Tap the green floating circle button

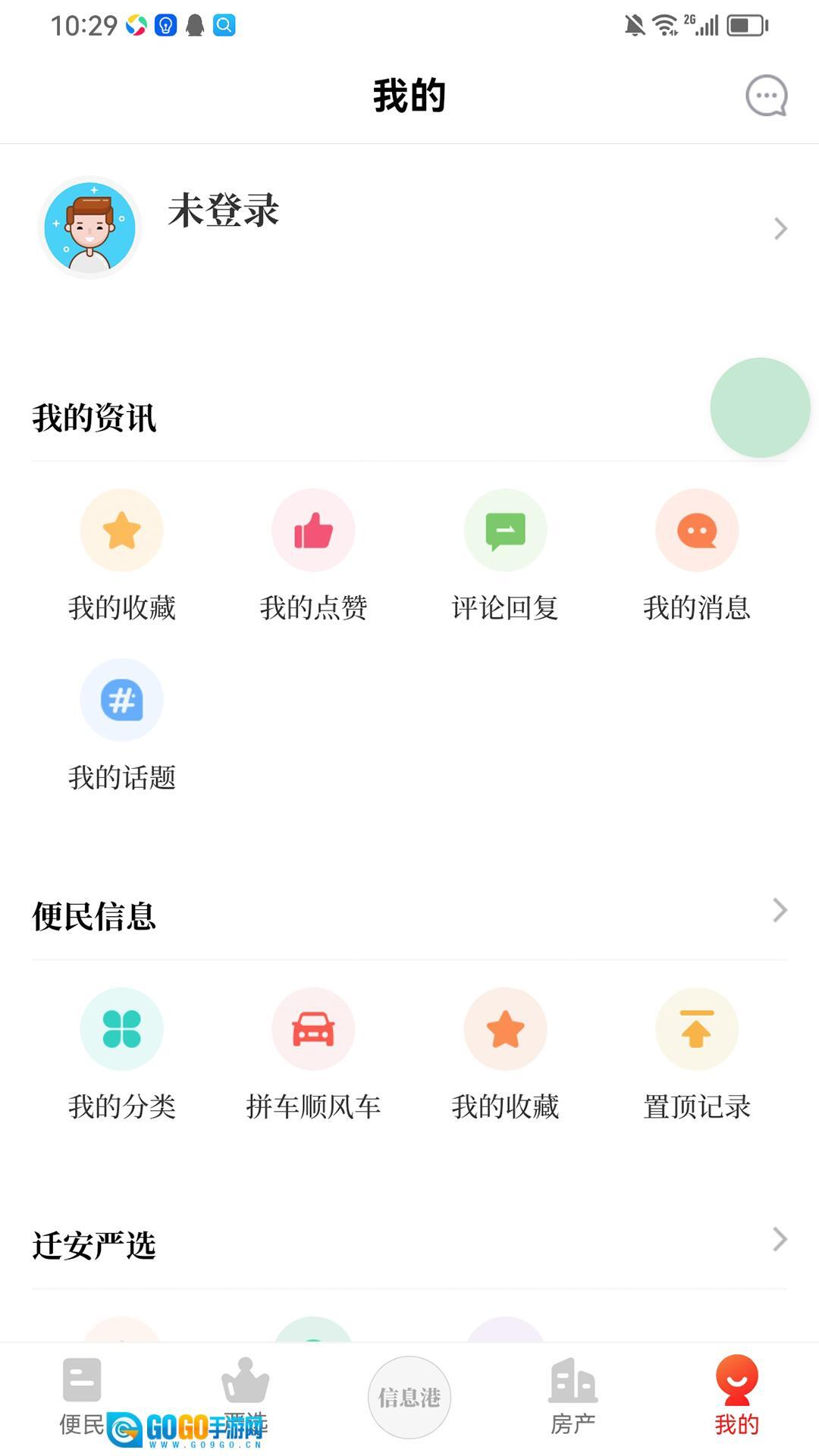760,408
